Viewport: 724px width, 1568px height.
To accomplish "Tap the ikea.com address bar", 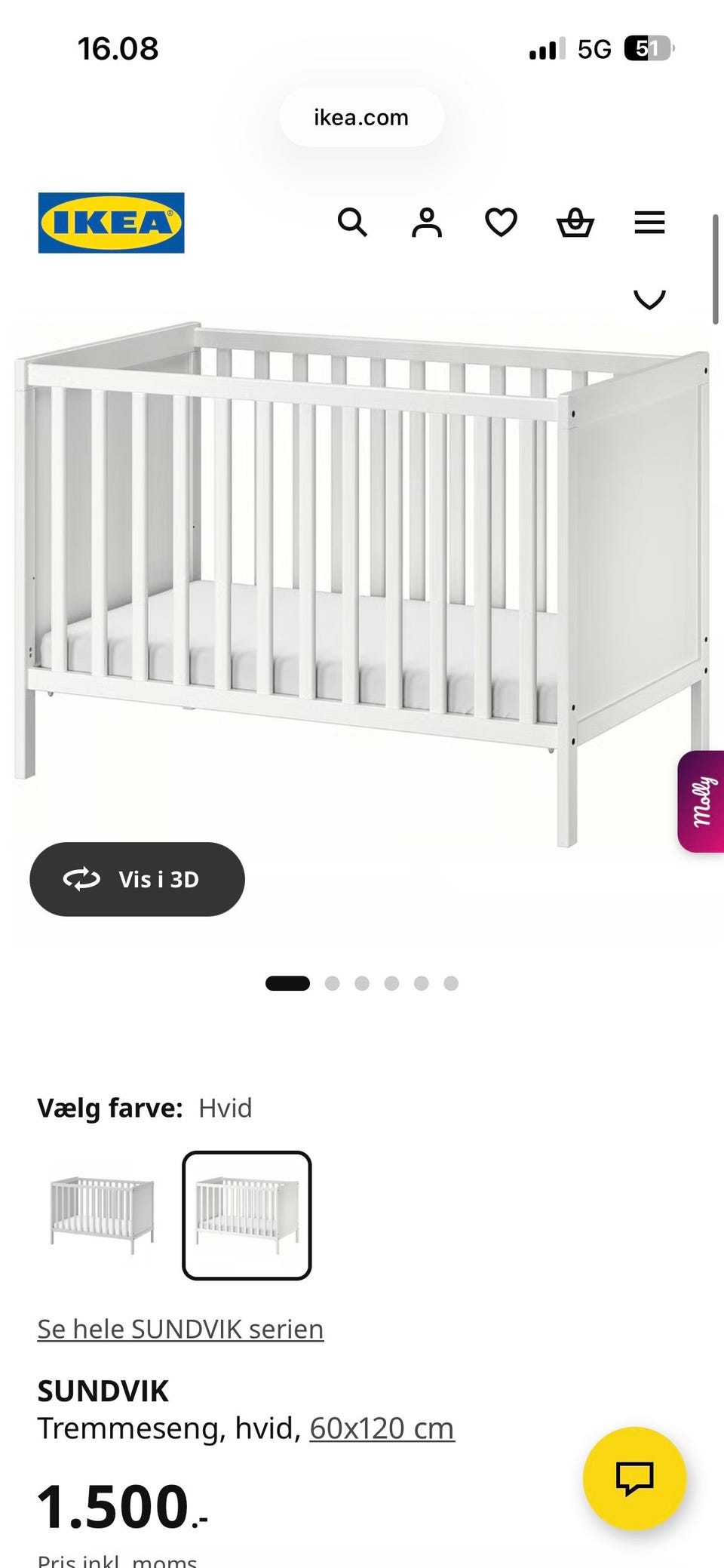I will point(361,117).
